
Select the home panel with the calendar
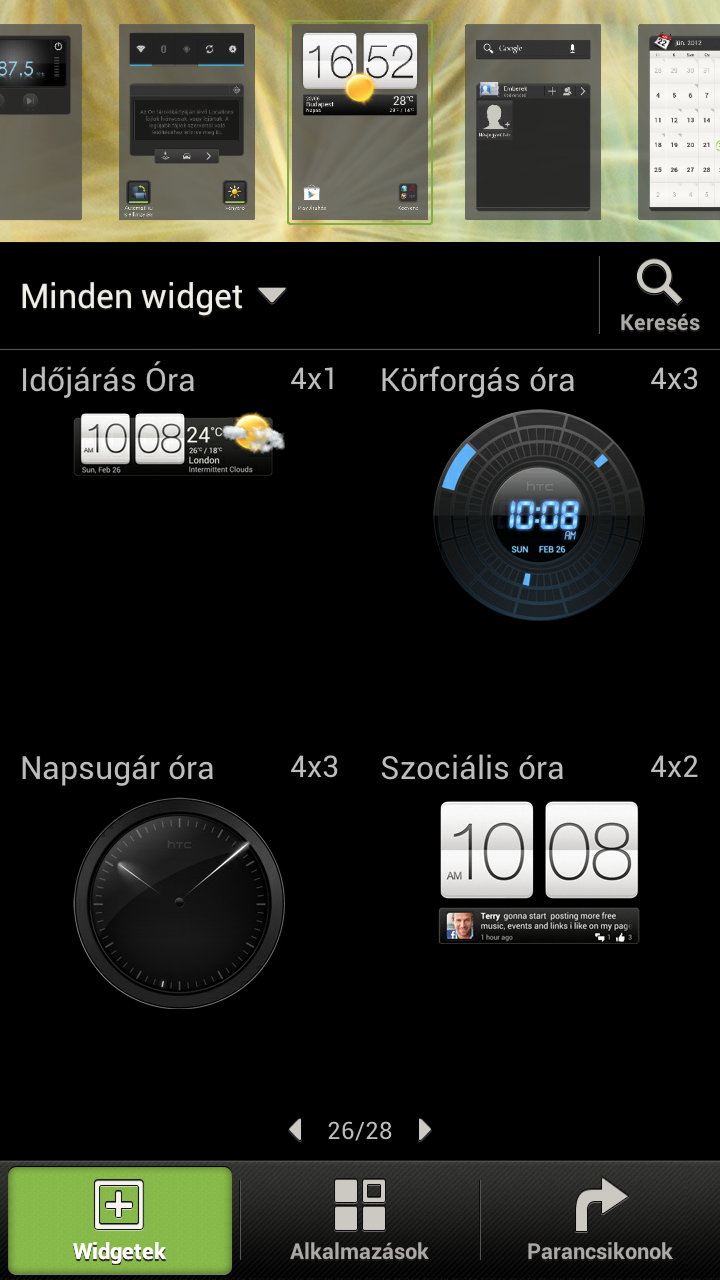tap(682, 122)
